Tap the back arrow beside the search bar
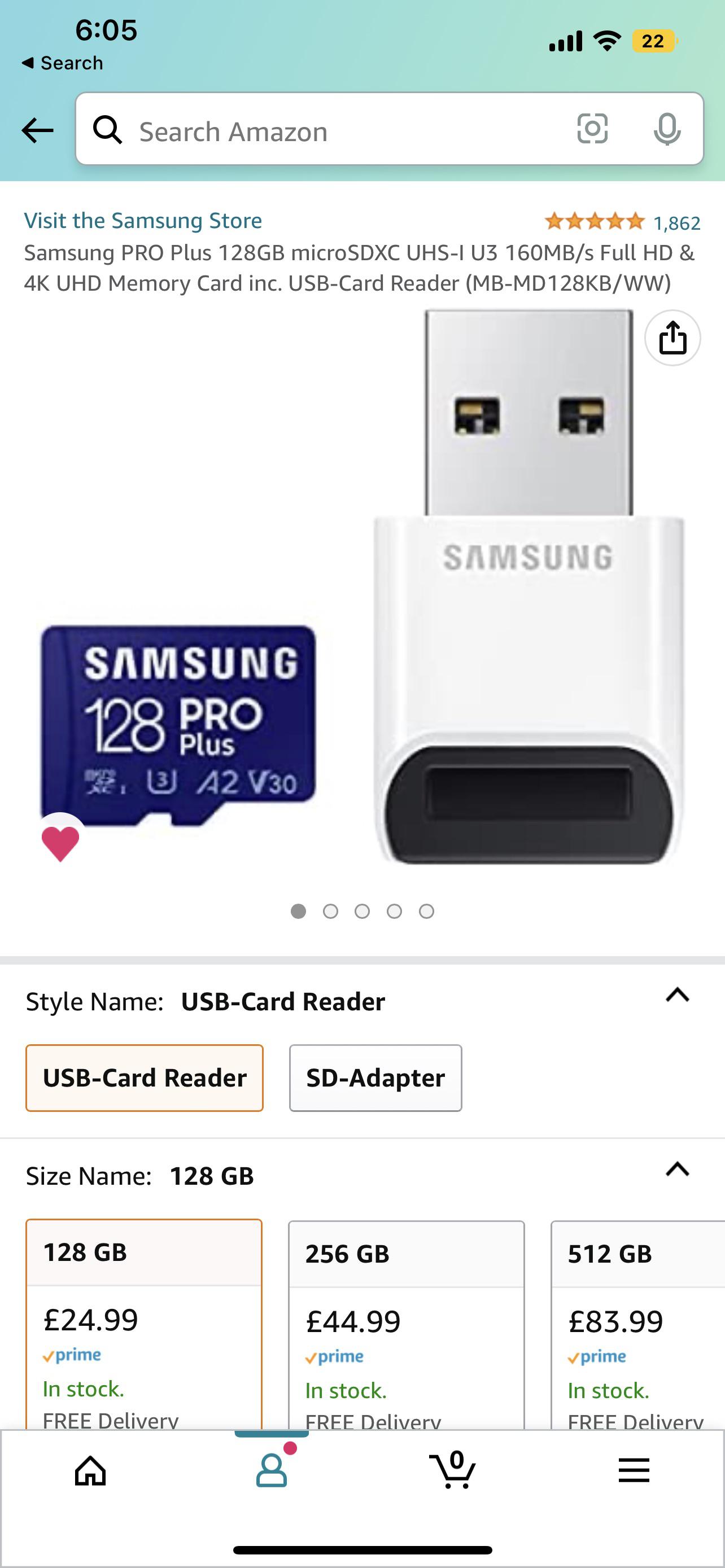This screenshot has width=725, height=1568. (37, 130)
